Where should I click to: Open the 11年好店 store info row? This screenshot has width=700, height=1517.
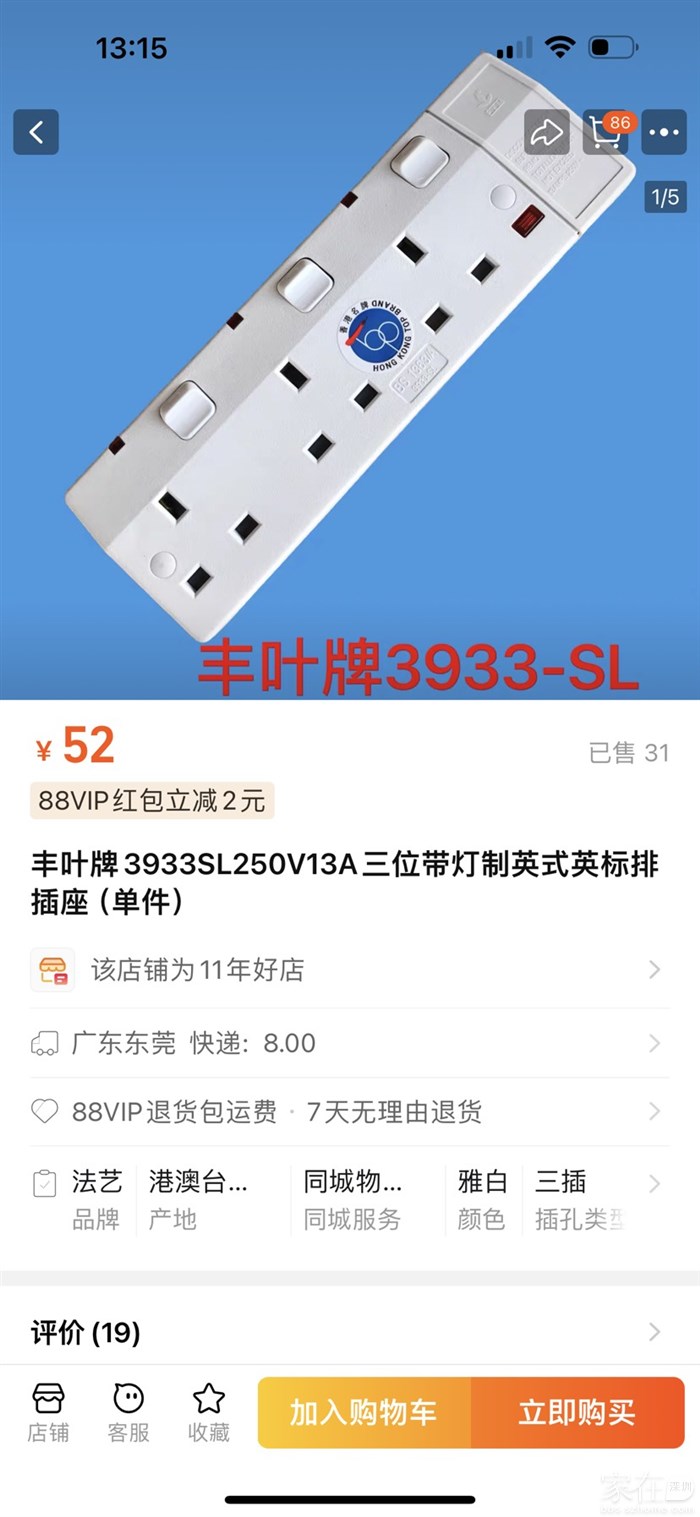tap(349, 970)
